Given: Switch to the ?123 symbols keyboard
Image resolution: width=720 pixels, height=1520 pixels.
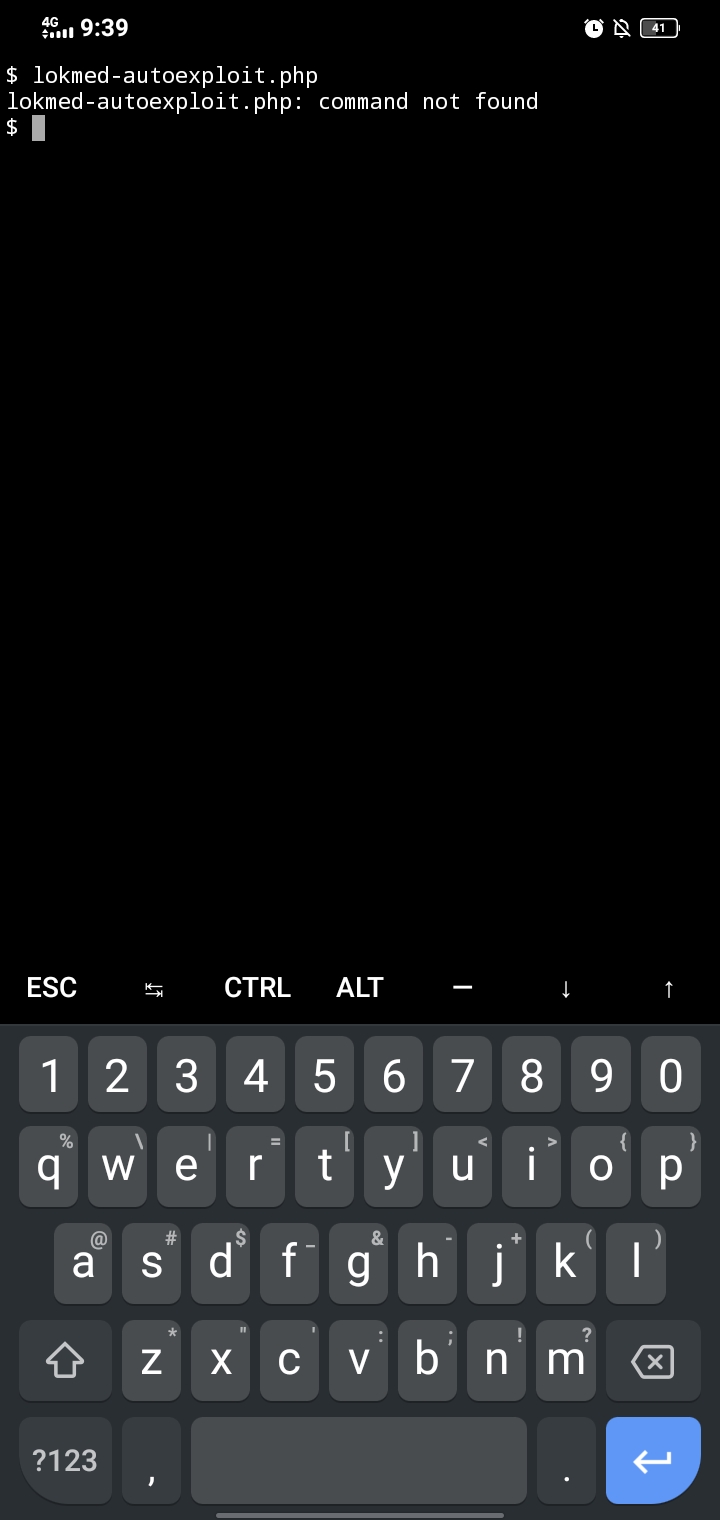Looking at the screenshot, I should point(66,1460).
